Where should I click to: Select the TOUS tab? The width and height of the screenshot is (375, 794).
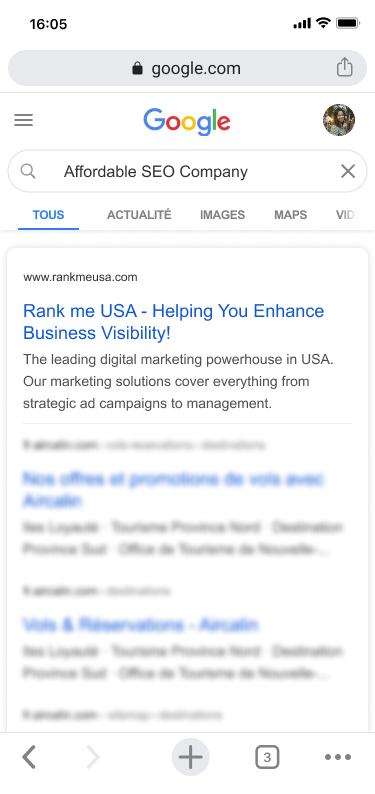coord(49,215)
